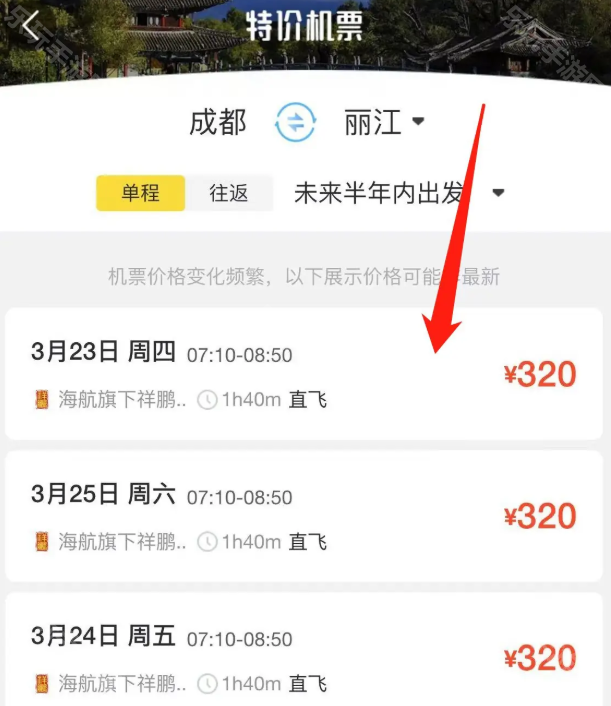Viewport: 611px width, 706px height.
Task: Choose the 3月24日 周五 flight deal
Action: [x=304, y=655]
